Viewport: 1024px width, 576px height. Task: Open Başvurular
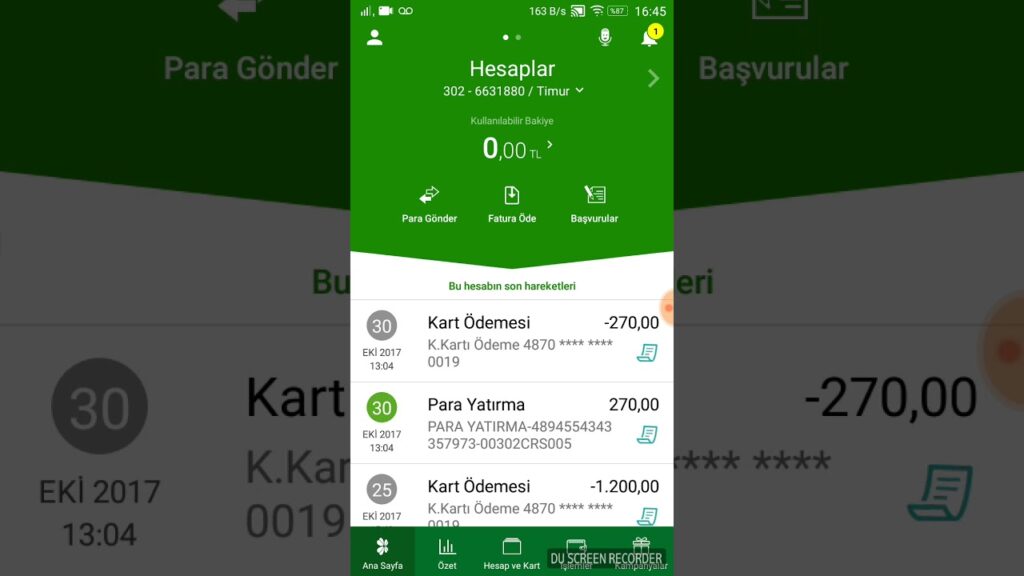point(594,203)
